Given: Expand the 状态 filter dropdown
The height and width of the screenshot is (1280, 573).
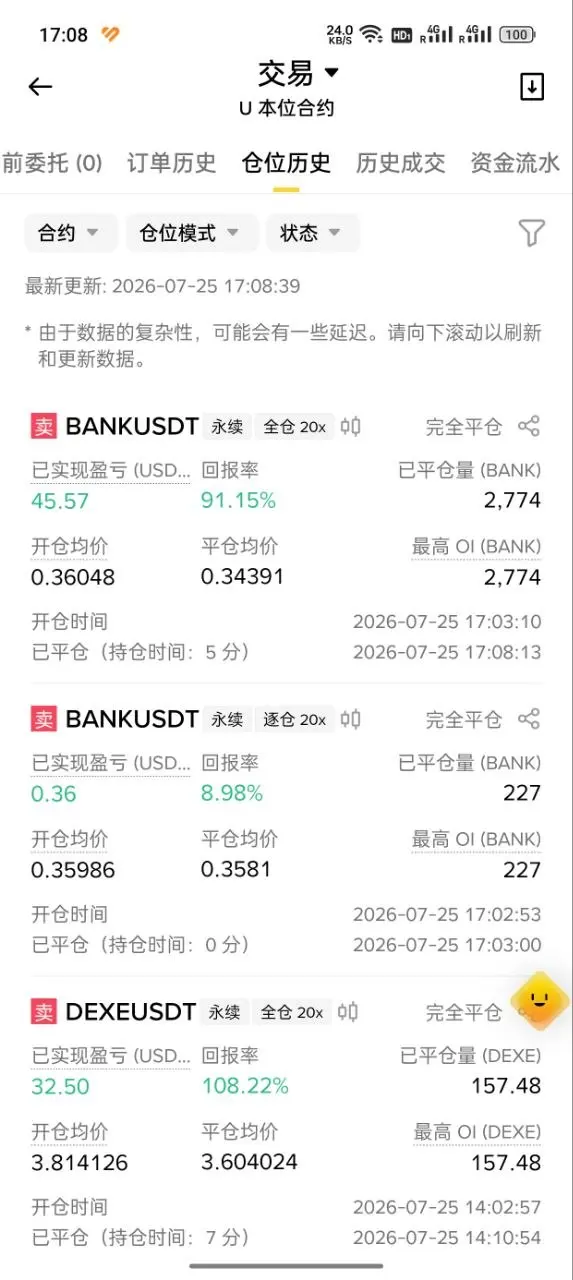Looking at the screenshot, I should pyautogui.click(x=312, y=233).
